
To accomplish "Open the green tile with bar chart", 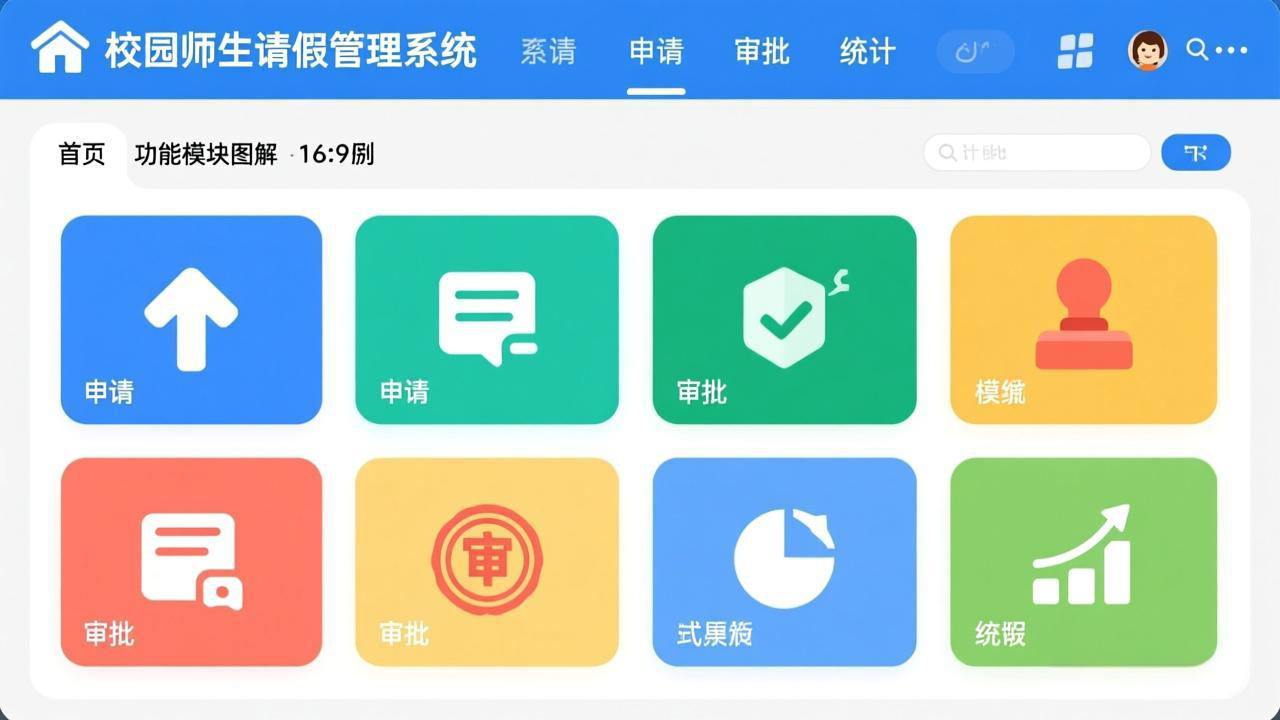I will click(x=1083, y=562).
